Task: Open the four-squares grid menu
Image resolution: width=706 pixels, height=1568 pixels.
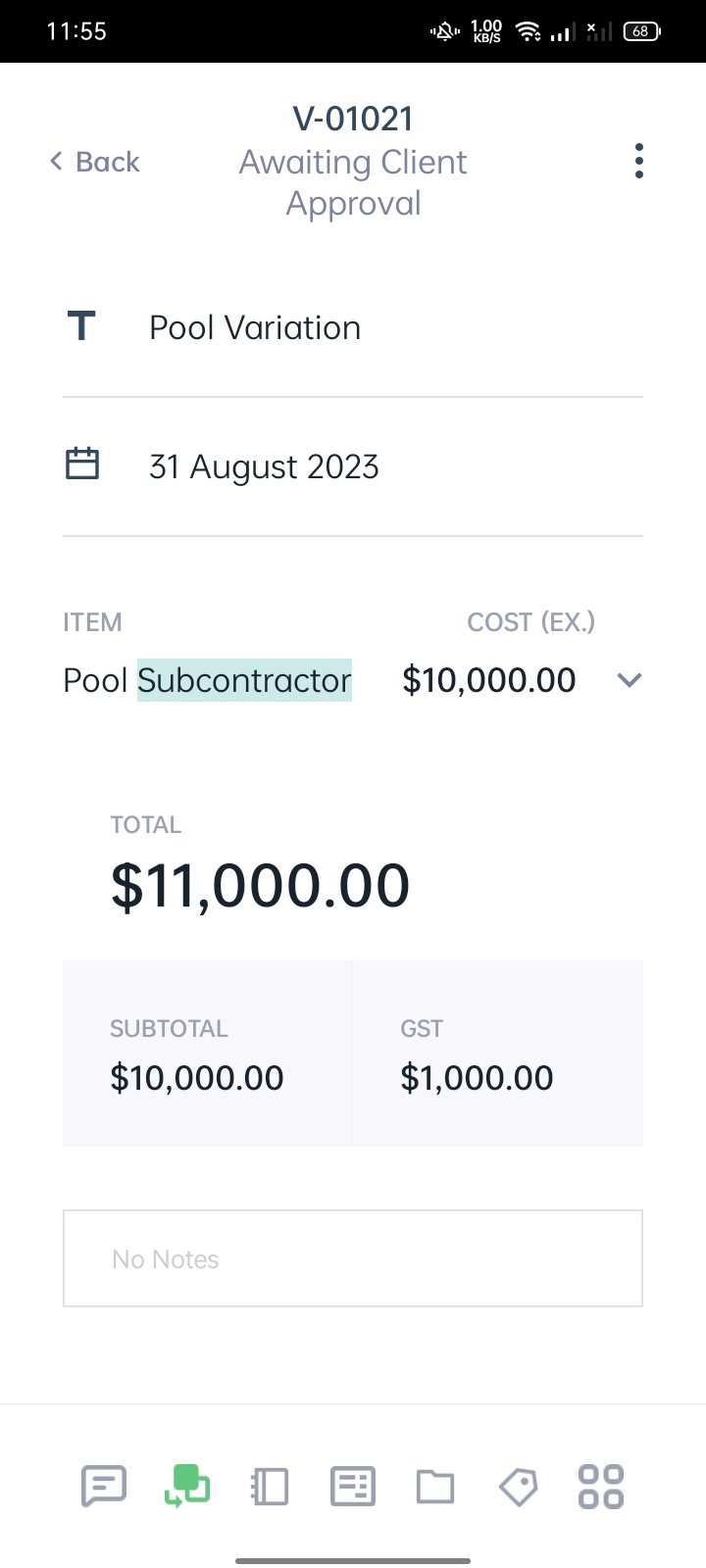Action: tap(601, 1487)
